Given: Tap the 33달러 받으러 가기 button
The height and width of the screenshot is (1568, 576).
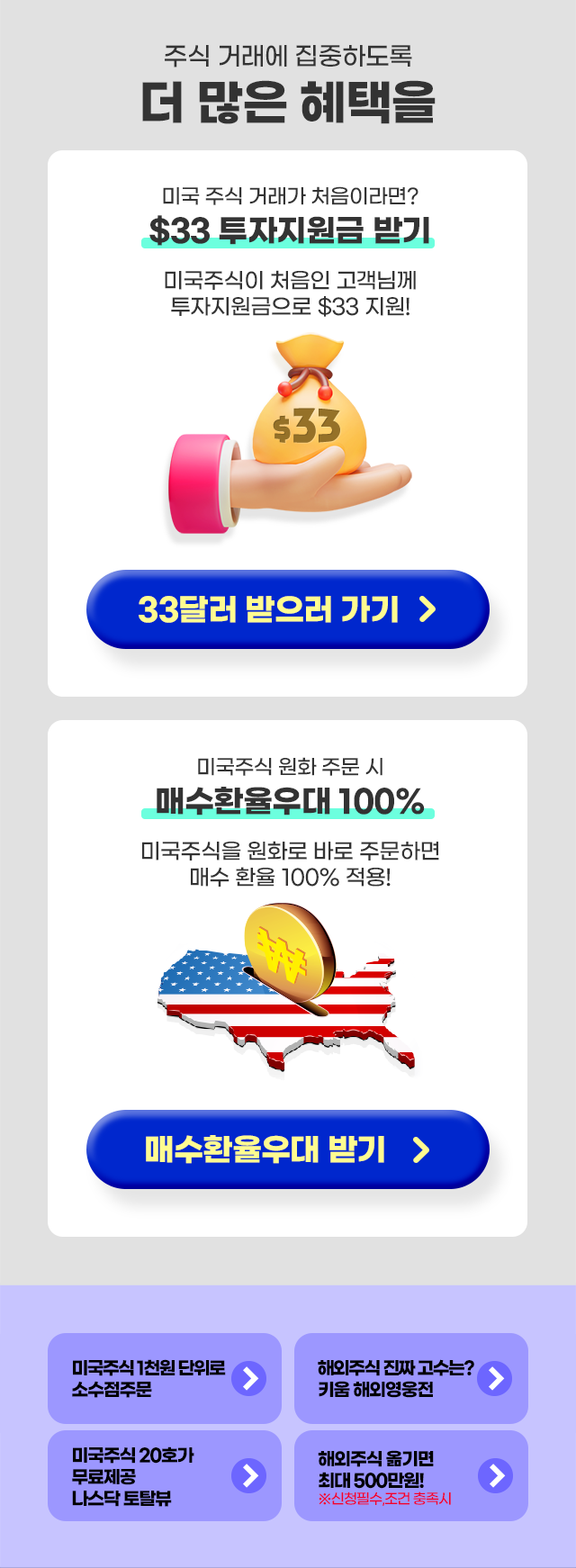Looking at the screenshot, I should click(x=287, y=609).
